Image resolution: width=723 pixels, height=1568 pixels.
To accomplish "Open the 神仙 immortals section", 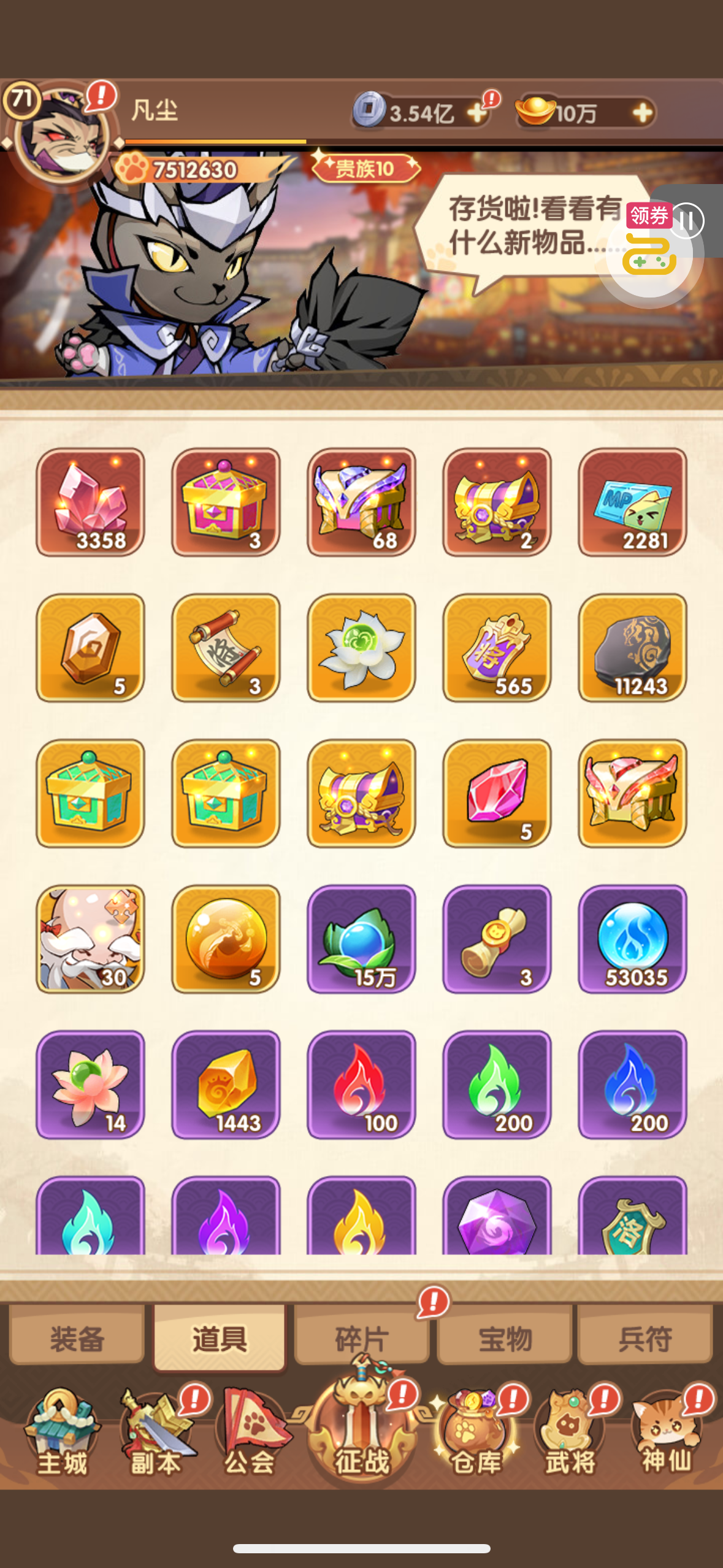I will [666, 1434].
